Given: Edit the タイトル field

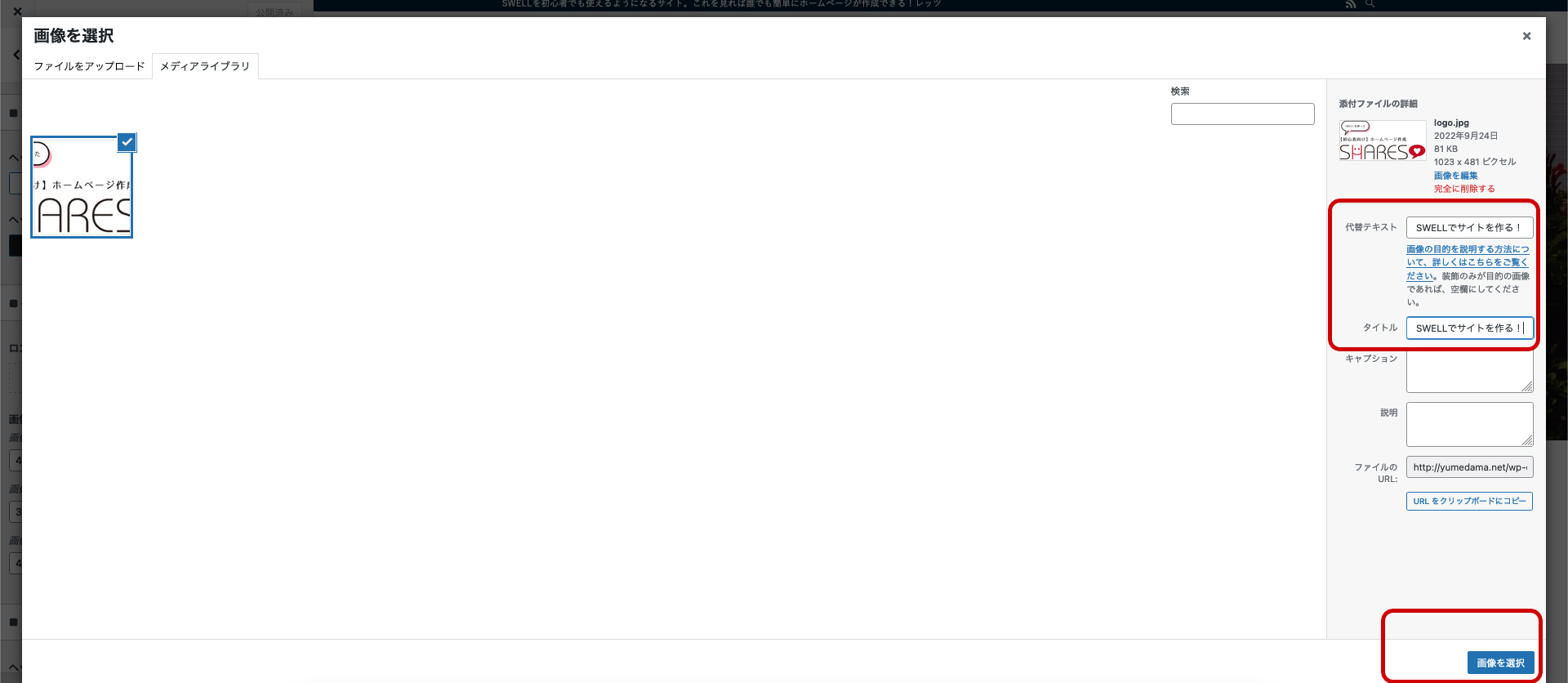Looking at the screenshot, I should point(1469,328).
